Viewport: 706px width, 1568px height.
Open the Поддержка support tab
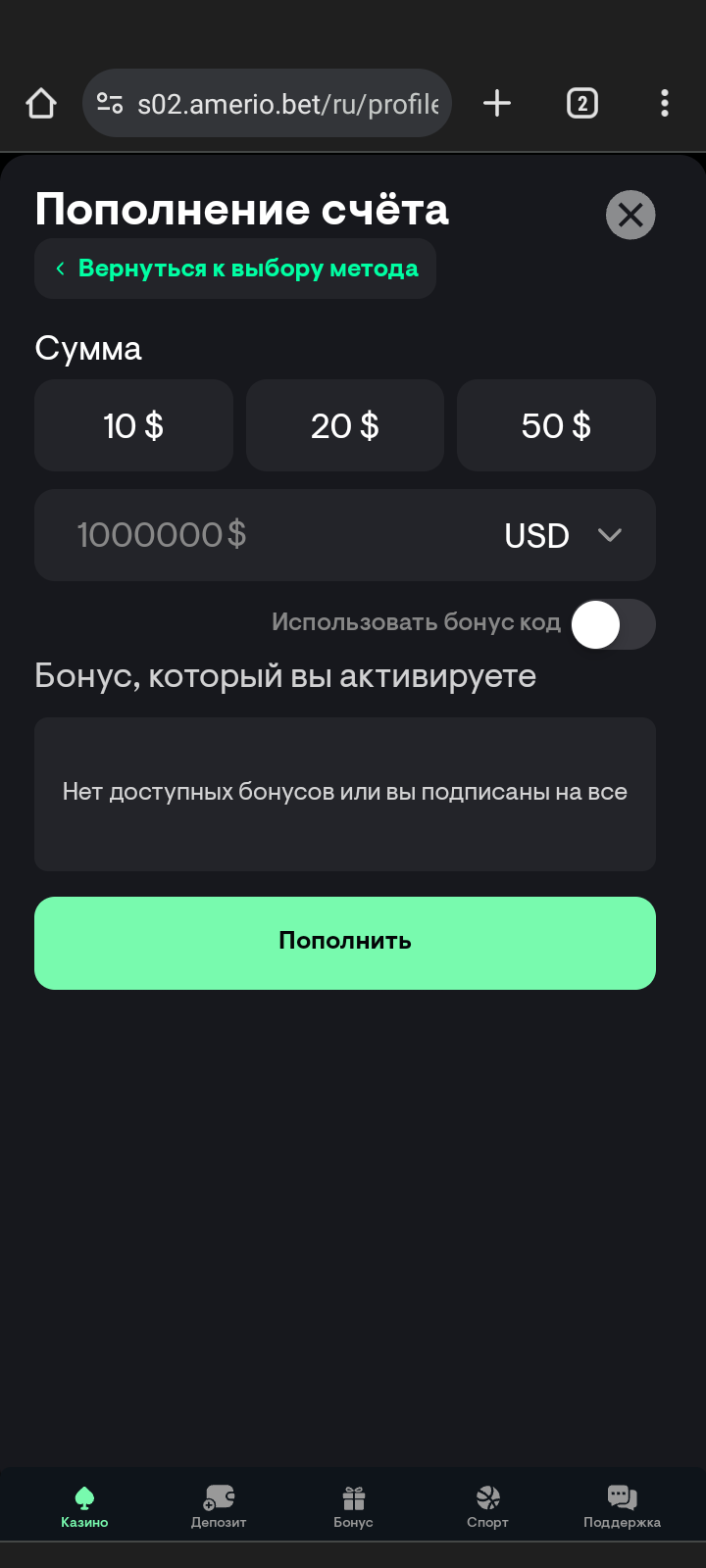[x=622, y=1506]
